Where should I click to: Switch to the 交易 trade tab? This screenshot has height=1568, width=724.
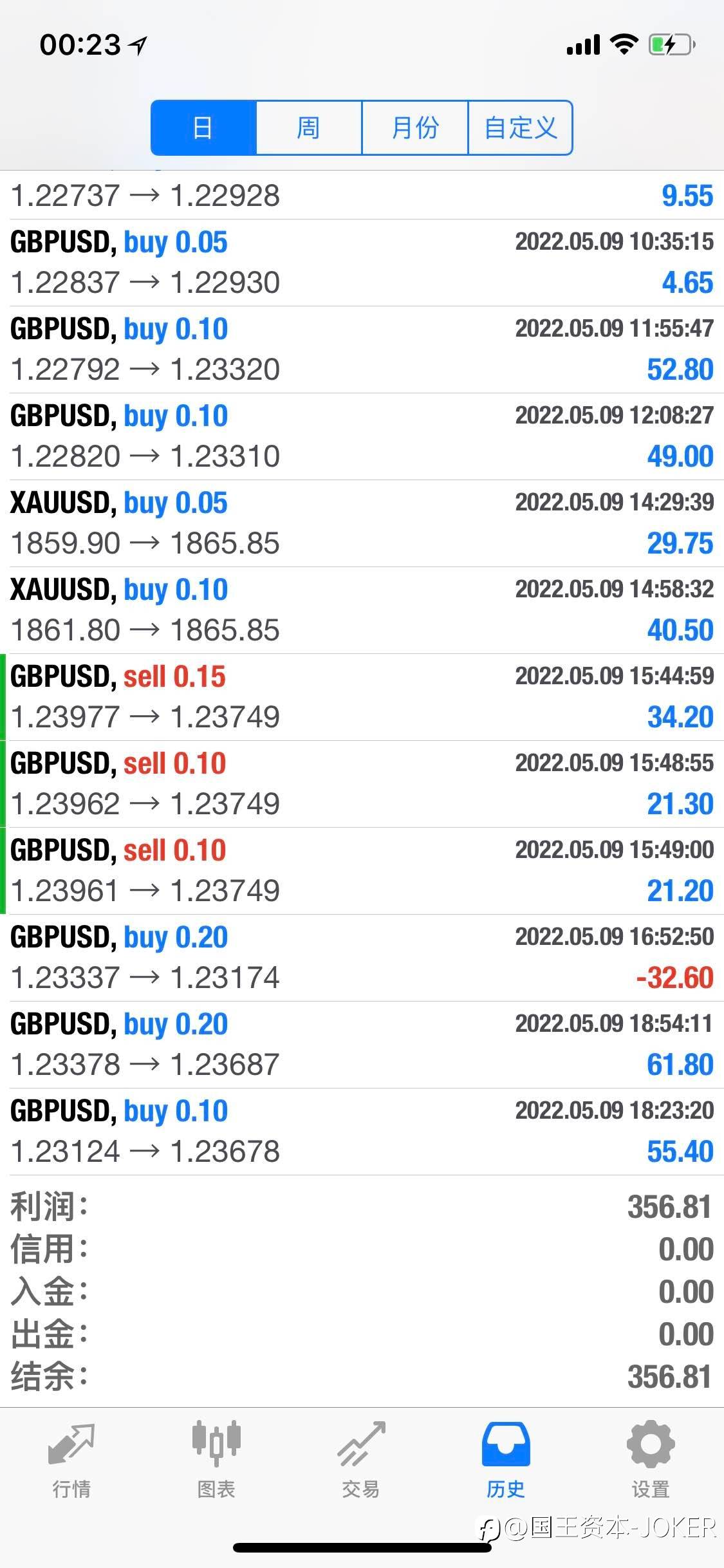point(361,1459)
